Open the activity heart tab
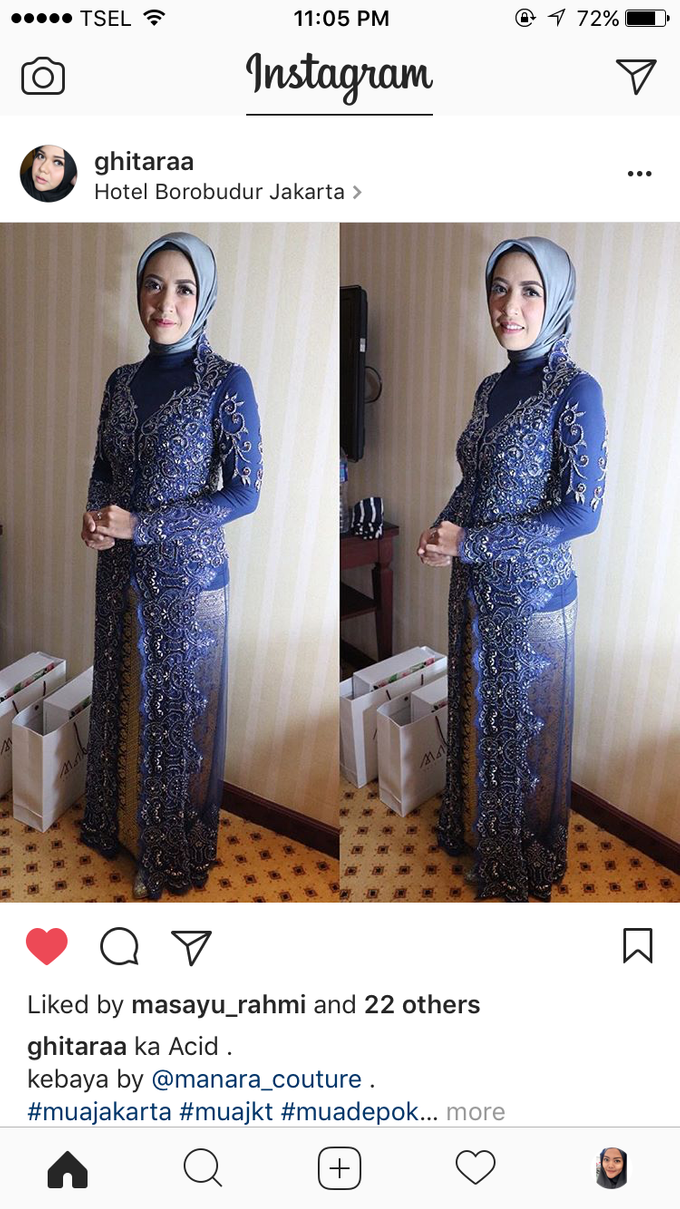The width and height of the screenshot is (680, 1209). coord(475,1168)
